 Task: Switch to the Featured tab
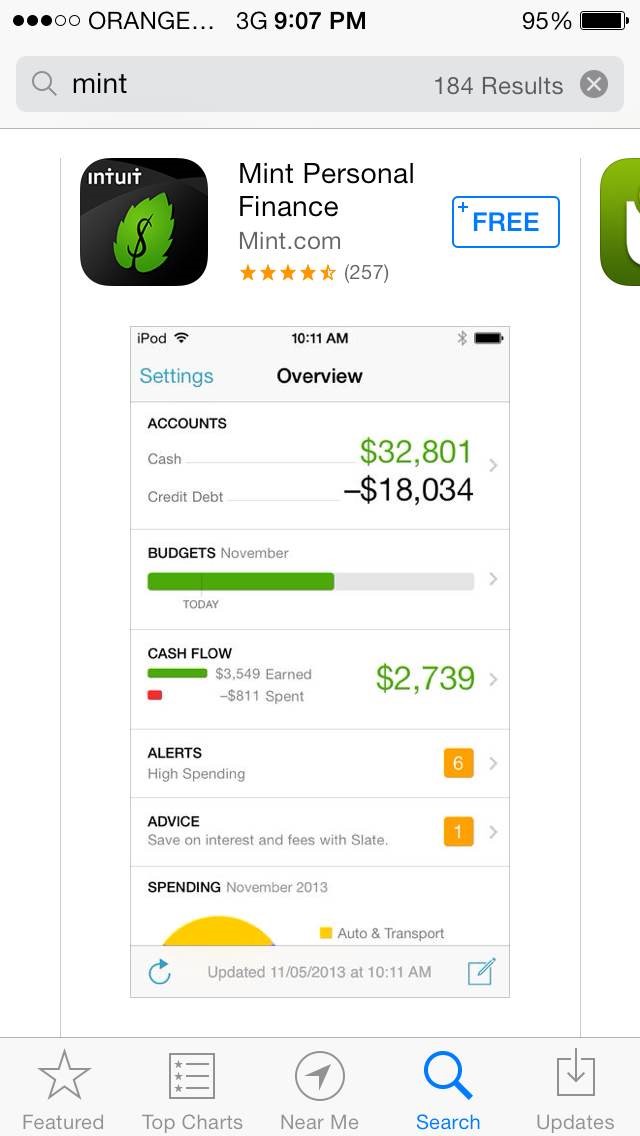[63, 1090]
